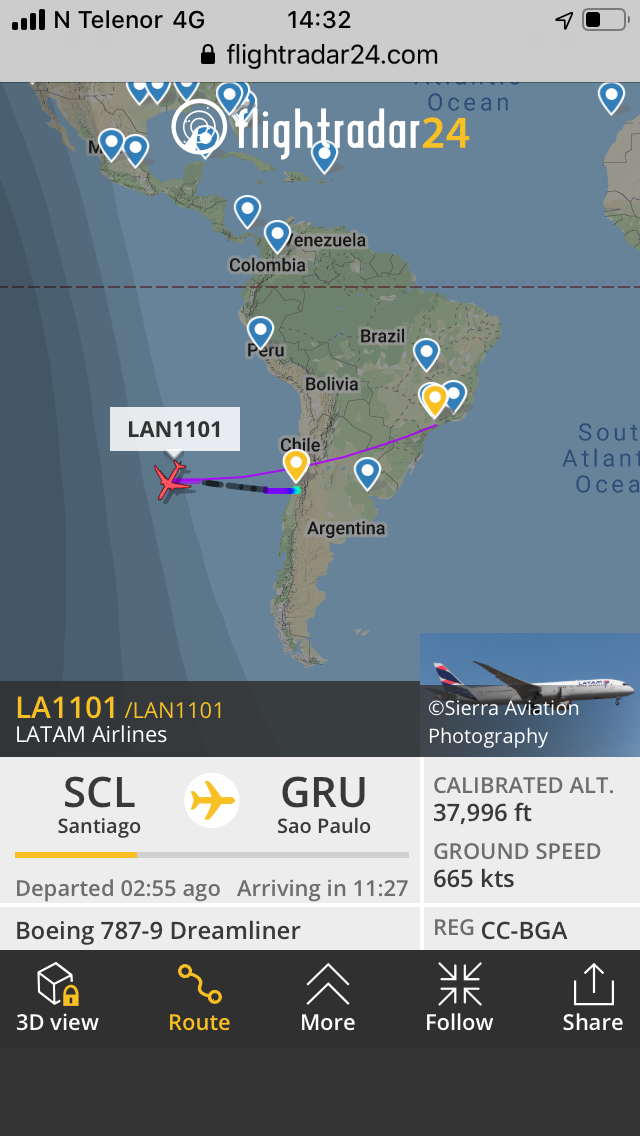Image resolution: width=640 pixels, height=1136 pixels.
Task: Follow flight LAN1101
Action: tap(459, 997)
